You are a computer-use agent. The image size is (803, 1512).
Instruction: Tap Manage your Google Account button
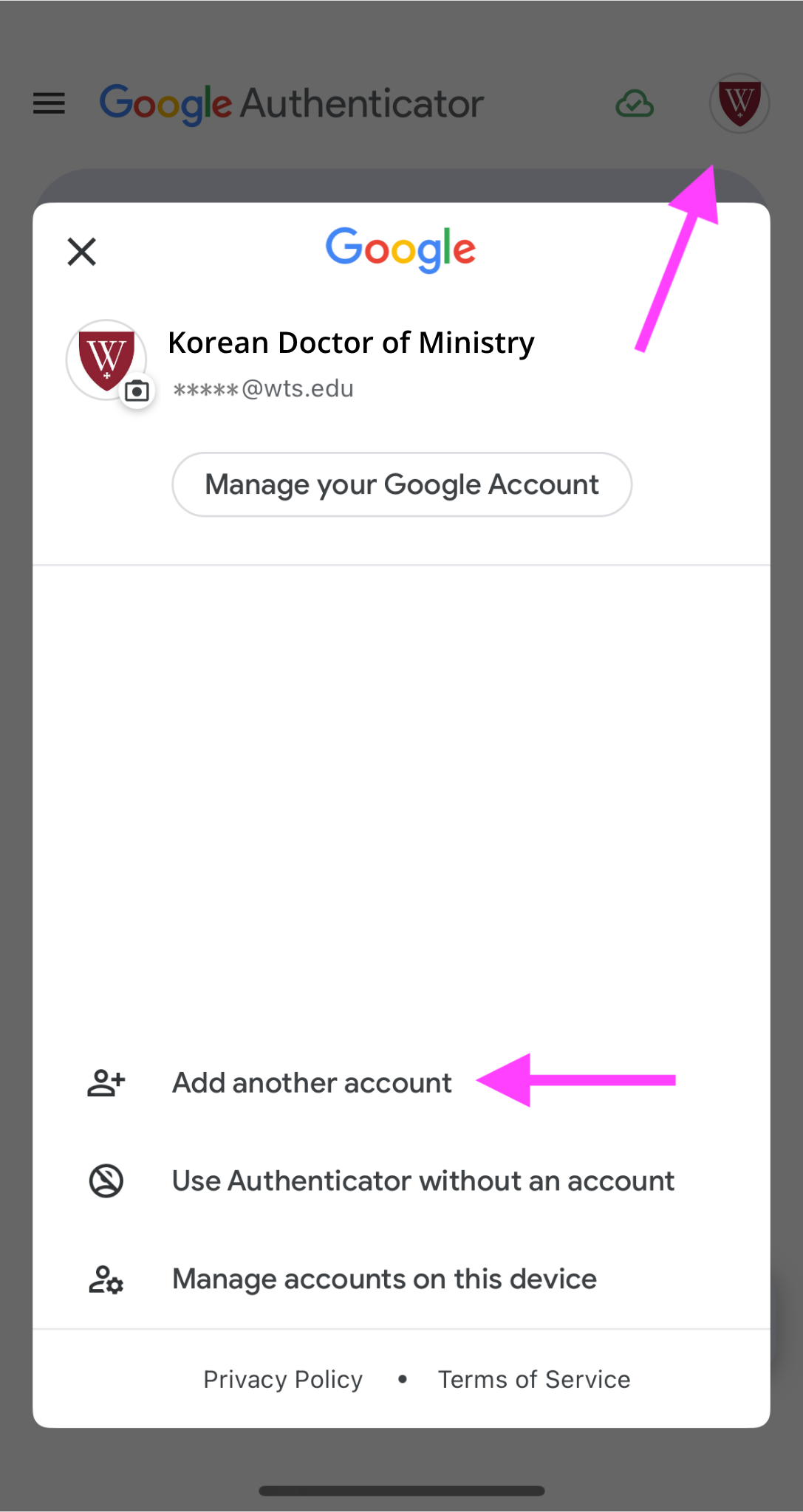coord(402,484)
